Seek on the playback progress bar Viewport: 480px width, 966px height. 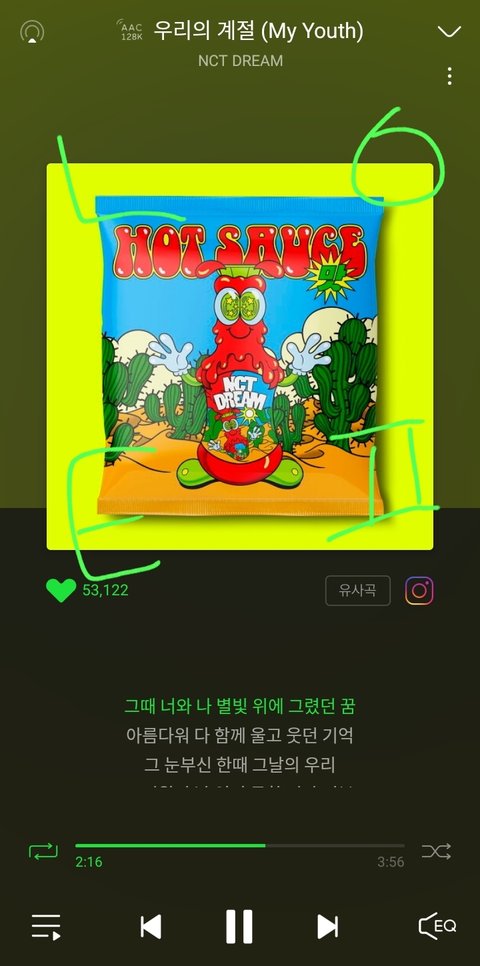(240, 845)
